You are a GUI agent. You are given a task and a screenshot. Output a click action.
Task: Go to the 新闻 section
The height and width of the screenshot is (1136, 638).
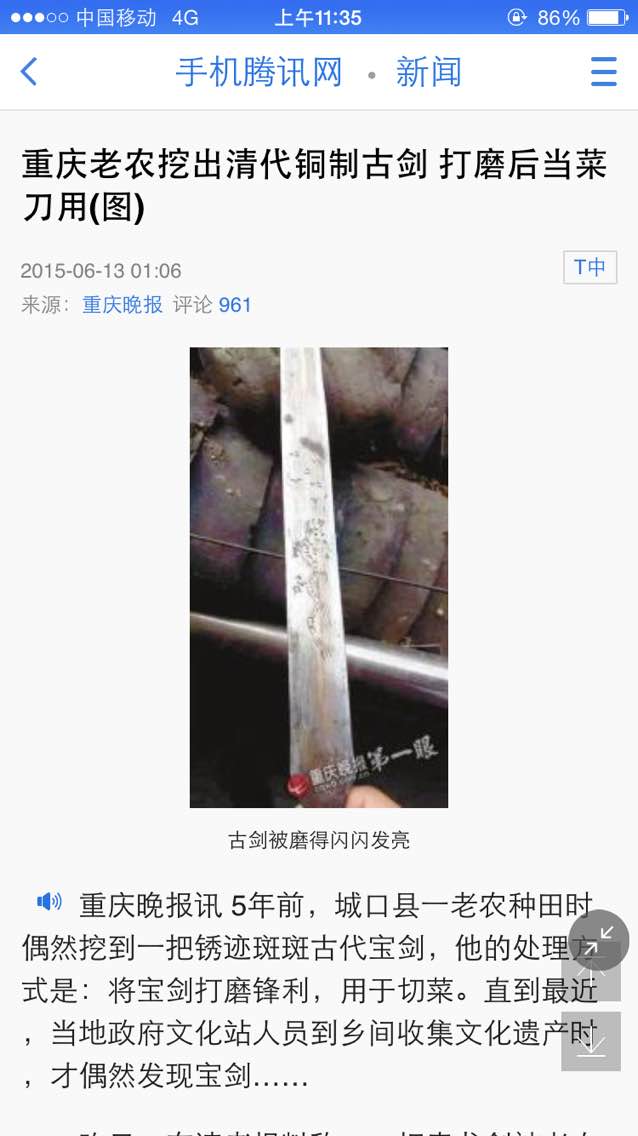[428, 72]
